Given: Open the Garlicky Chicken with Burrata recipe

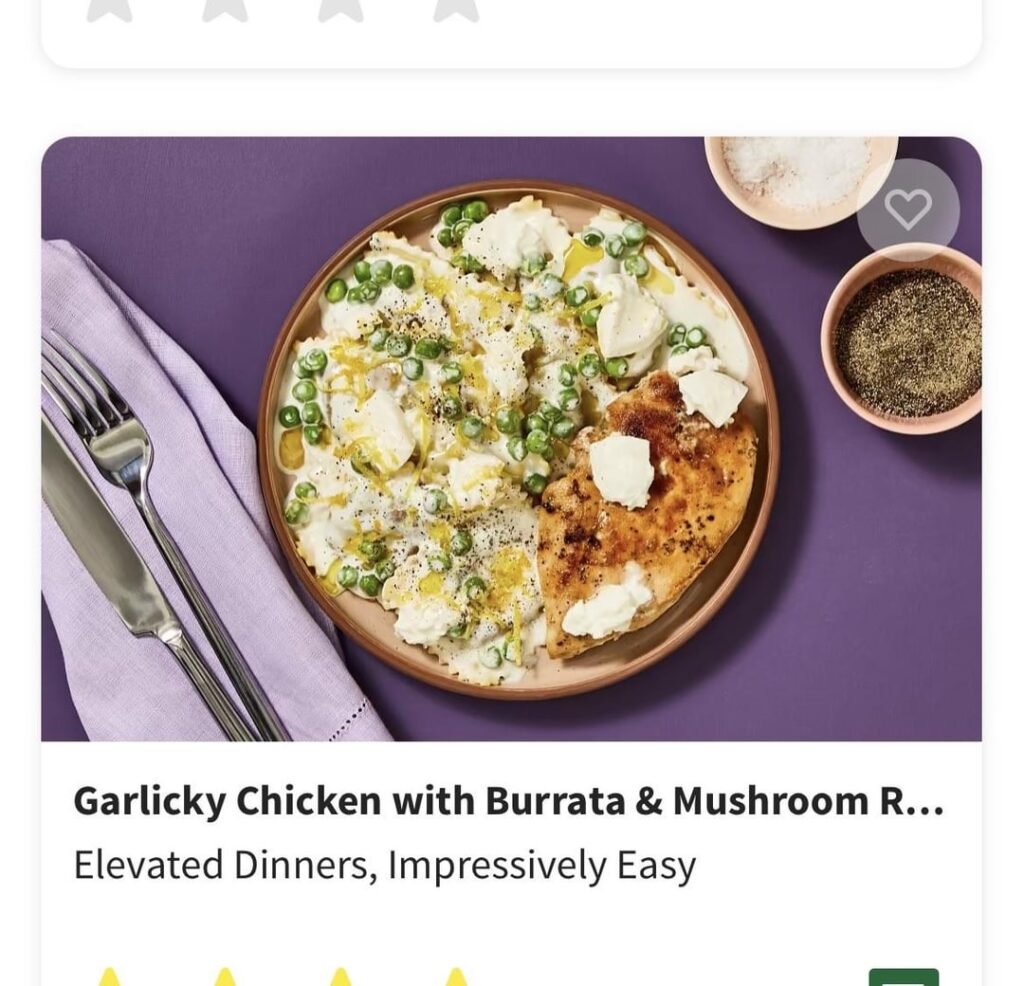Looking at the screenshot, I should click(508, 801).
